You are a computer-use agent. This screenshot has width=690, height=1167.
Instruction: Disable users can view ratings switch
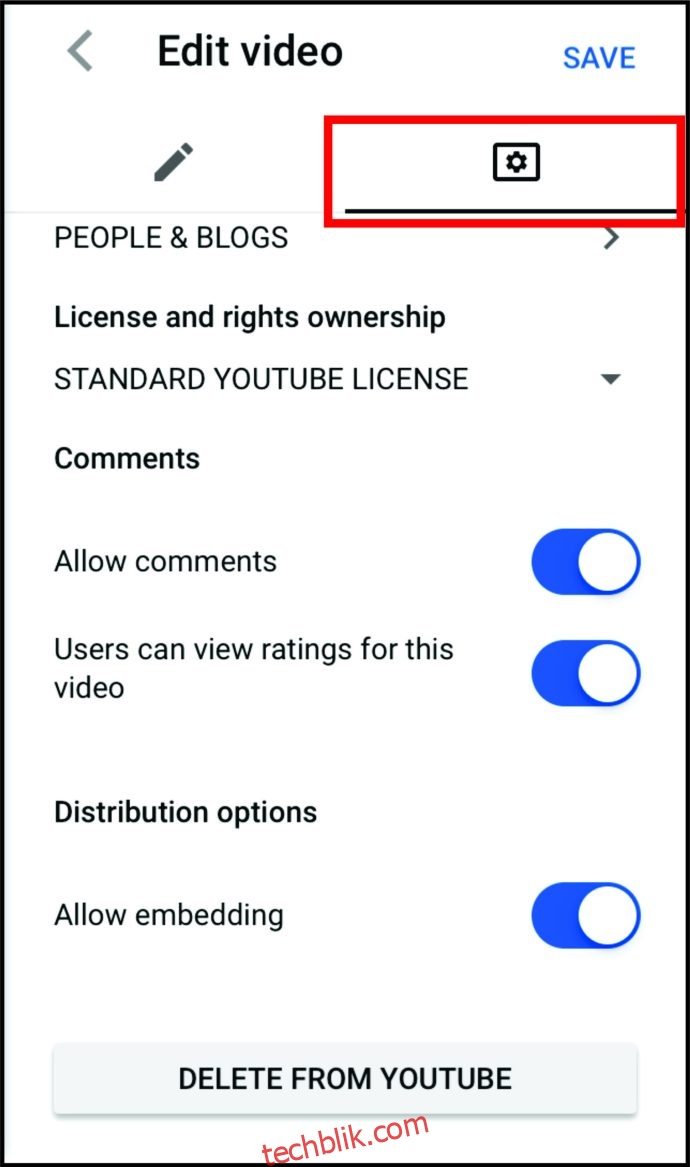point(585,673)
